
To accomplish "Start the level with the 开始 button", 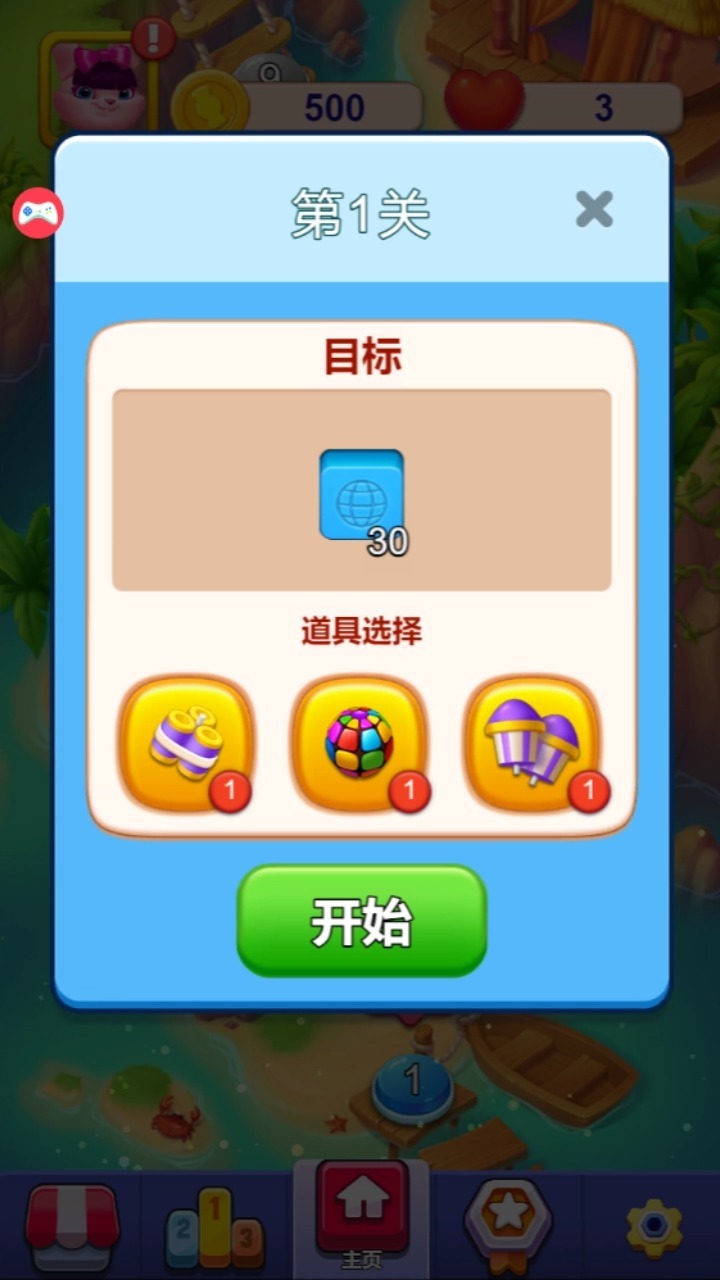I will tap(361, 921).
